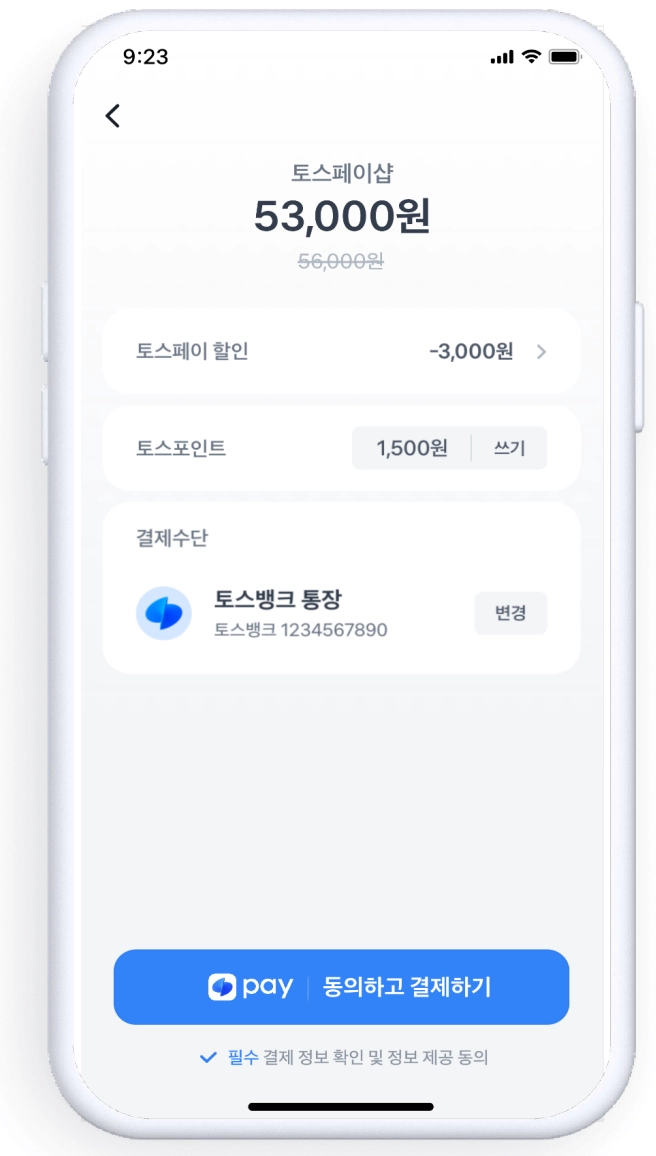The image size is (656, 1156).
Task: Open the 토스페이 할인 discount details
Action: [341, 351]
